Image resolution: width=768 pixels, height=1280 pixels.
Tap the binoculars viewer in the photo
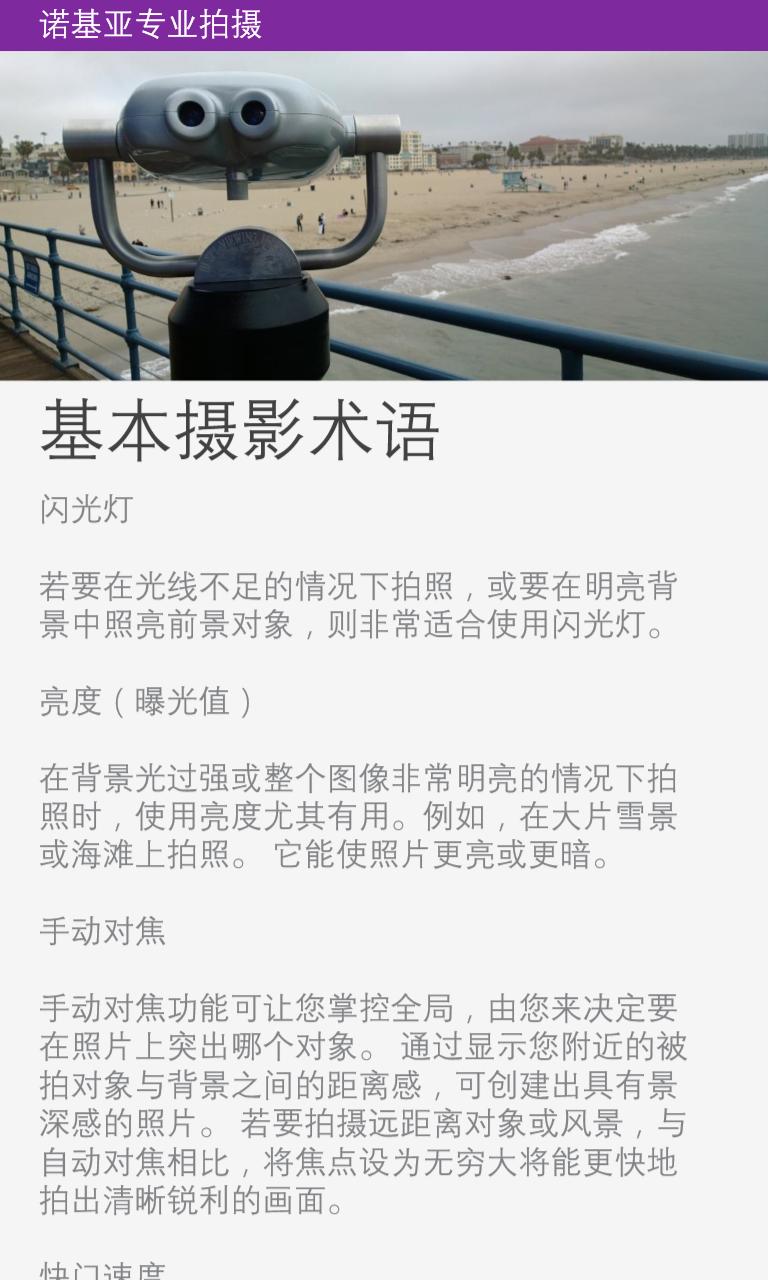230,130
